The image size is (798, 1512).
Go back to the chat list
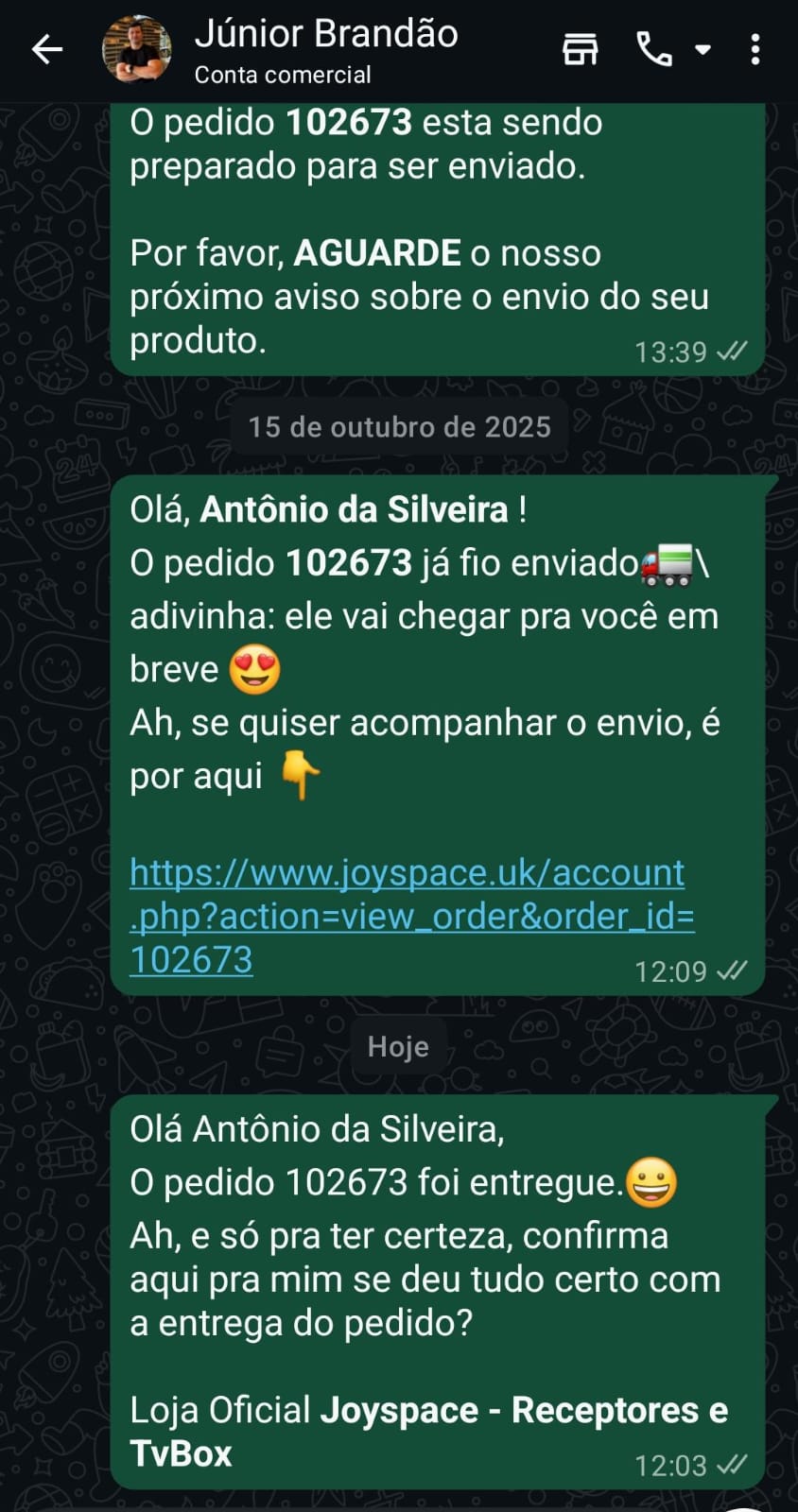[x=46, y=49]
